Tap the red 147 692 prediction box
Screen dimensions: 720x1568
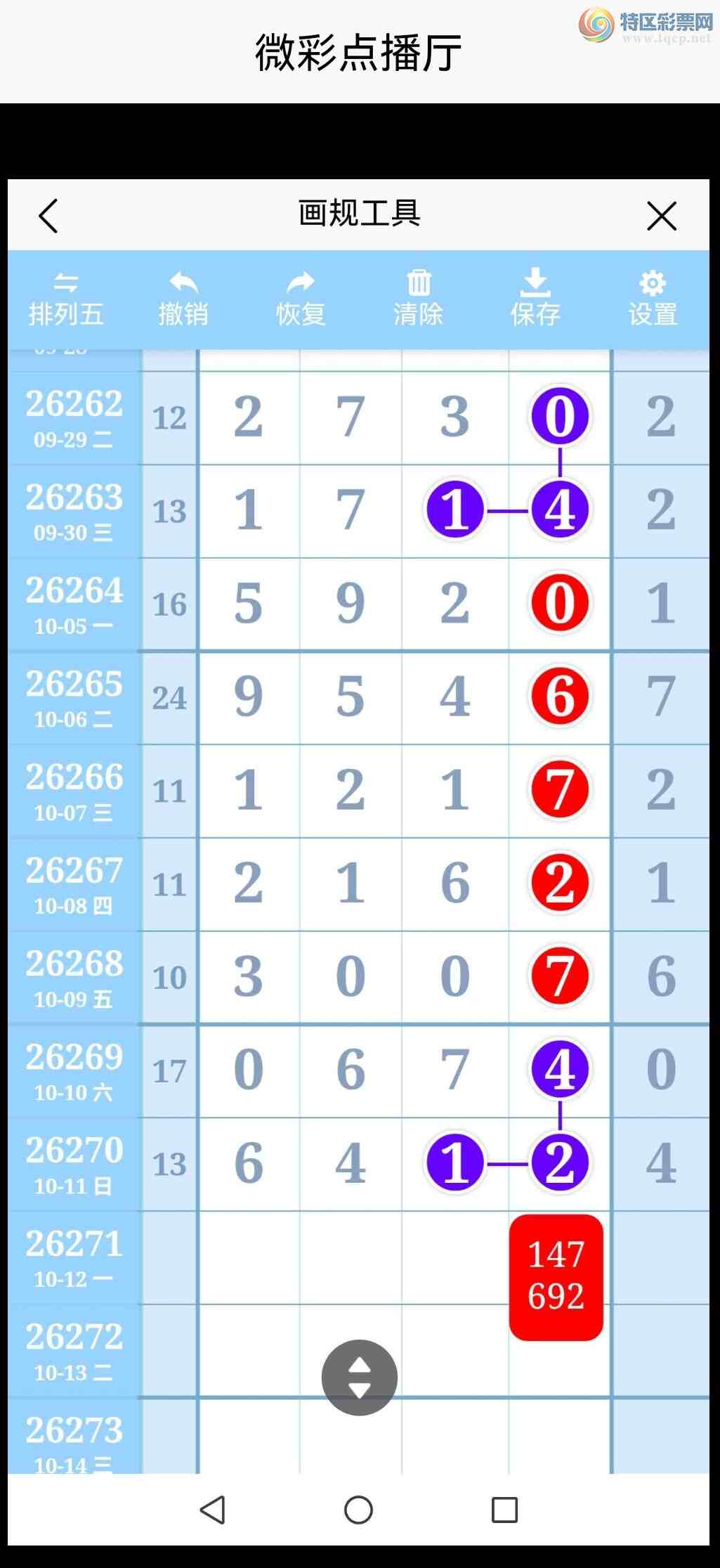(556, 1277)
